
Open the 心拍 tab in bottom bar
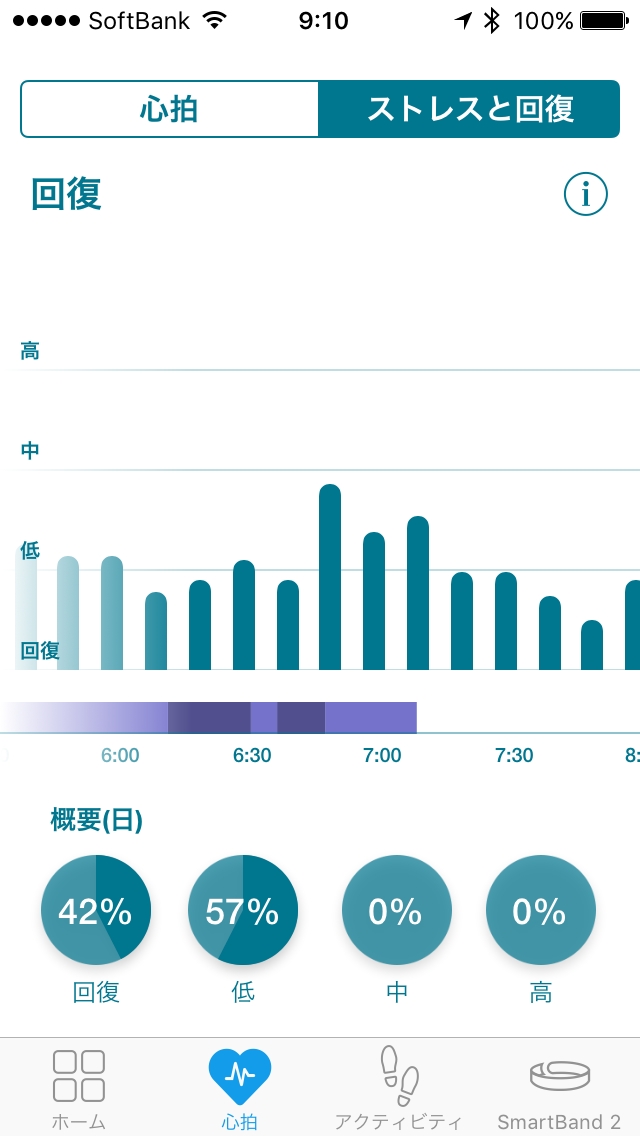(x=239, y=1088)
